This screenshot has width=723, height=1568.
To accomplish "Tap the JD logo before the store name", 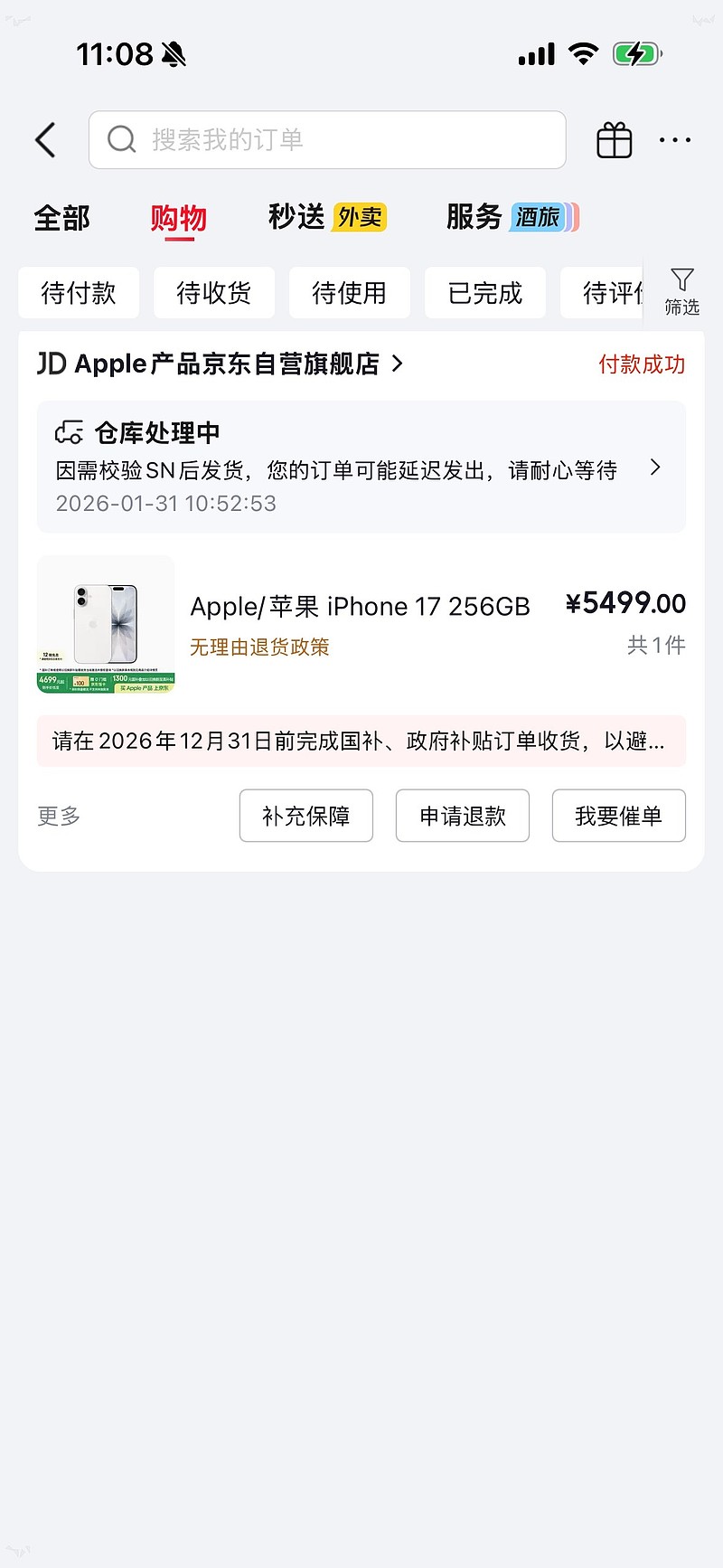I will pos(52,364).
